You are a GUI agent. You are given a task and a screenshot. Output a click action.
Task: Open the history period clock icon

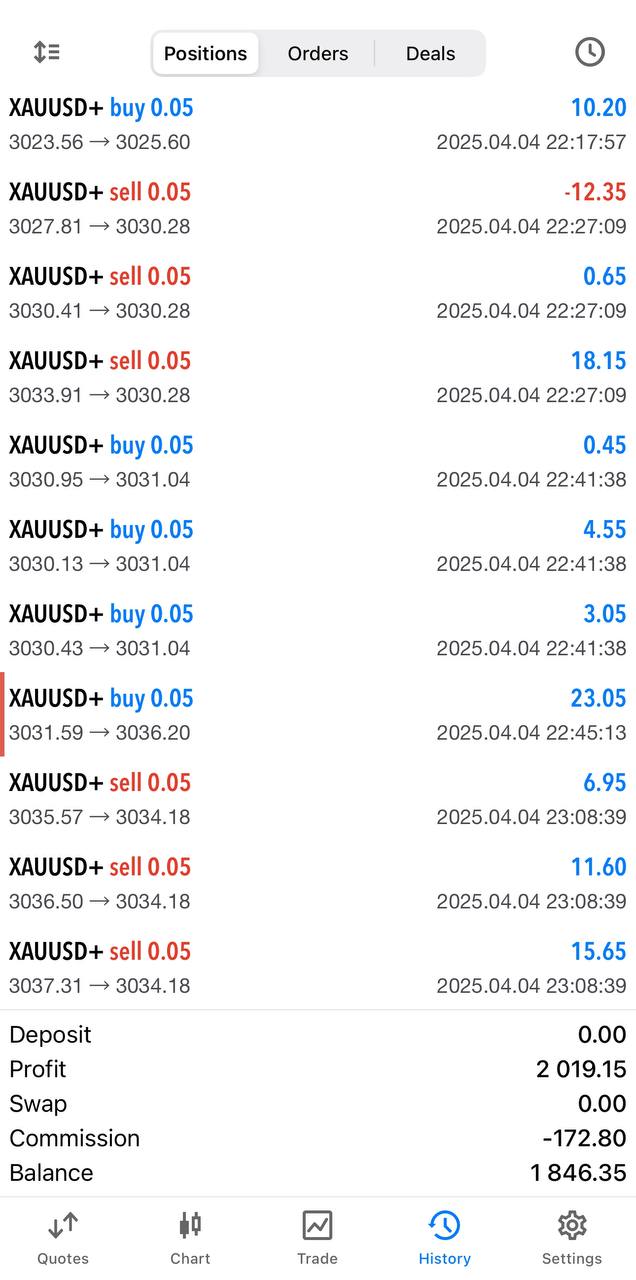pos(589,52)
